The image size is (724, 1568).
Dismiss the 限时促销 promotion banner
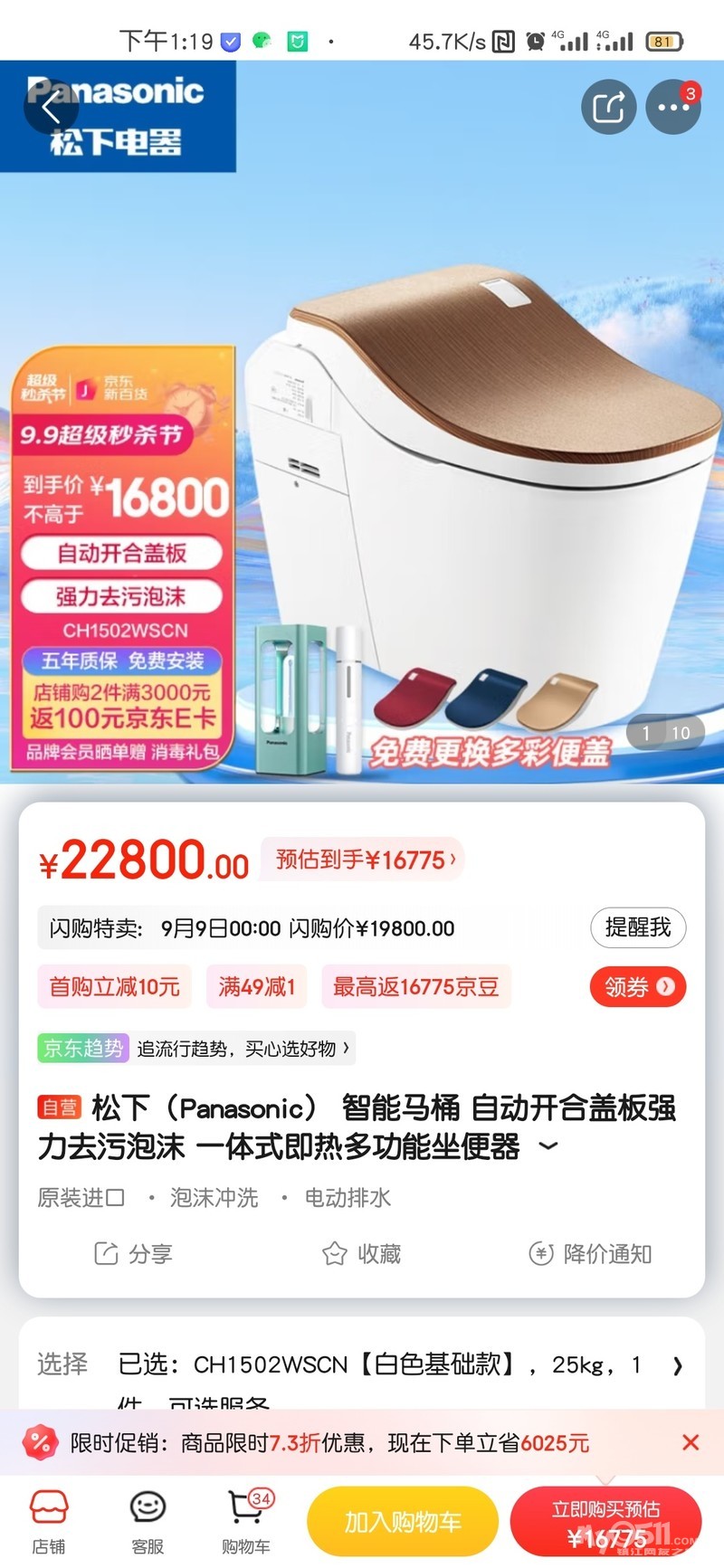click(691, 1442)
